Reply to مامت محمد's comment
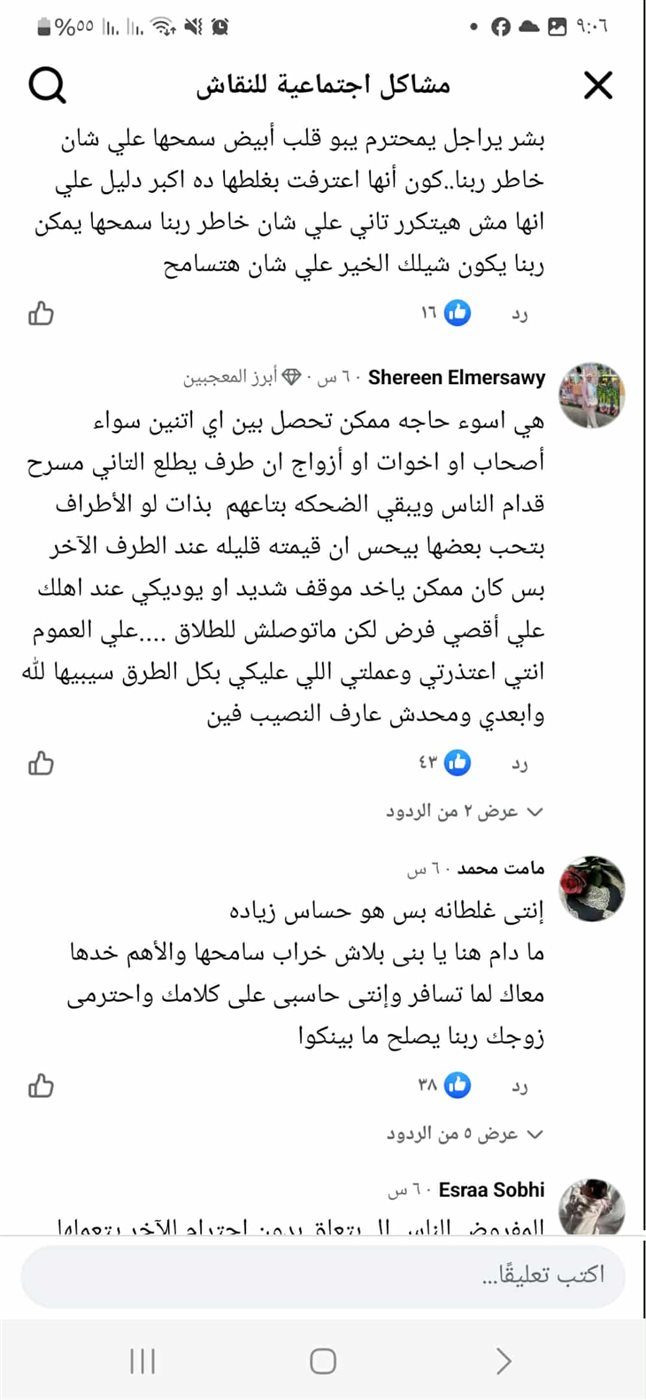 pos(518,1085)
